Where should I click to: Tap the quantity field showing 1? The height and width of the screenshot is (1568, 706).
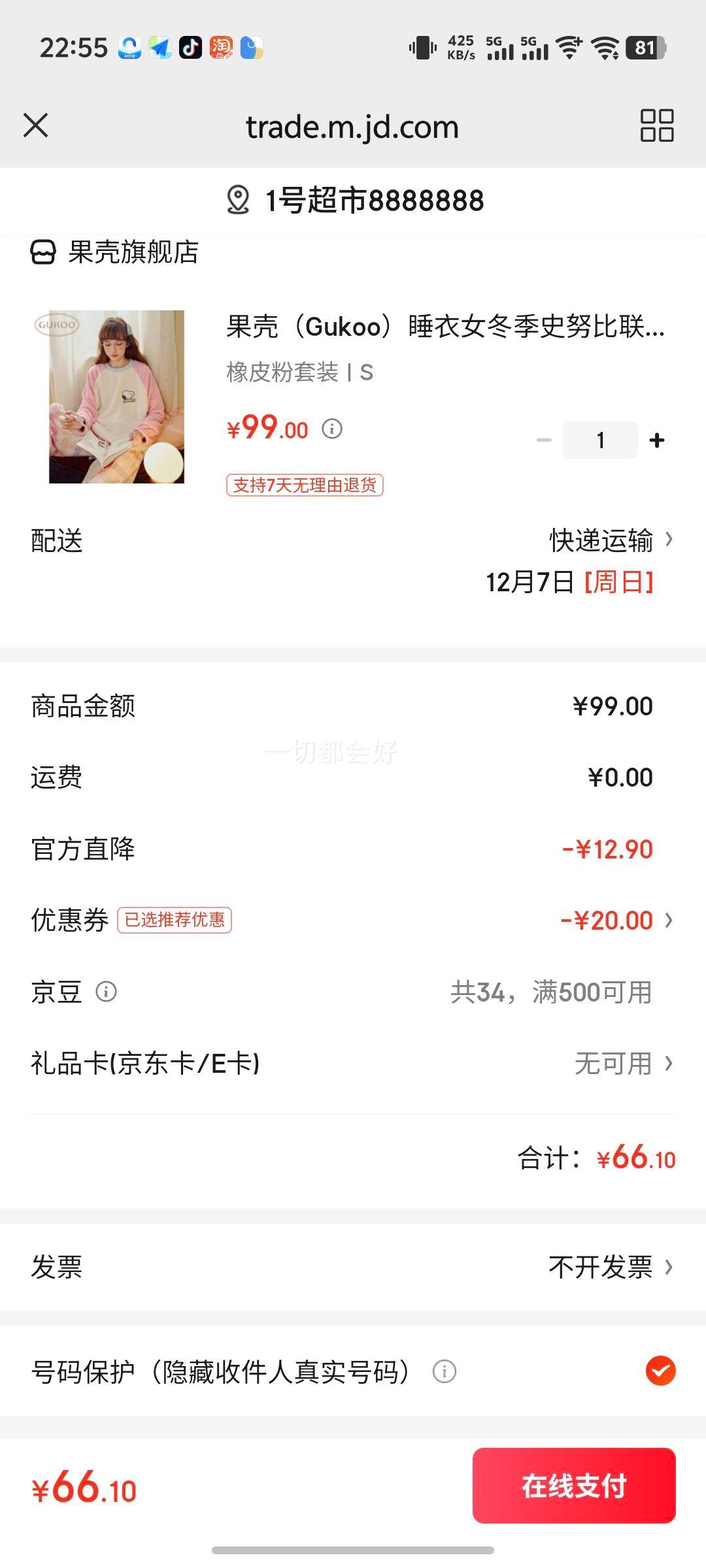coord(600,440)
